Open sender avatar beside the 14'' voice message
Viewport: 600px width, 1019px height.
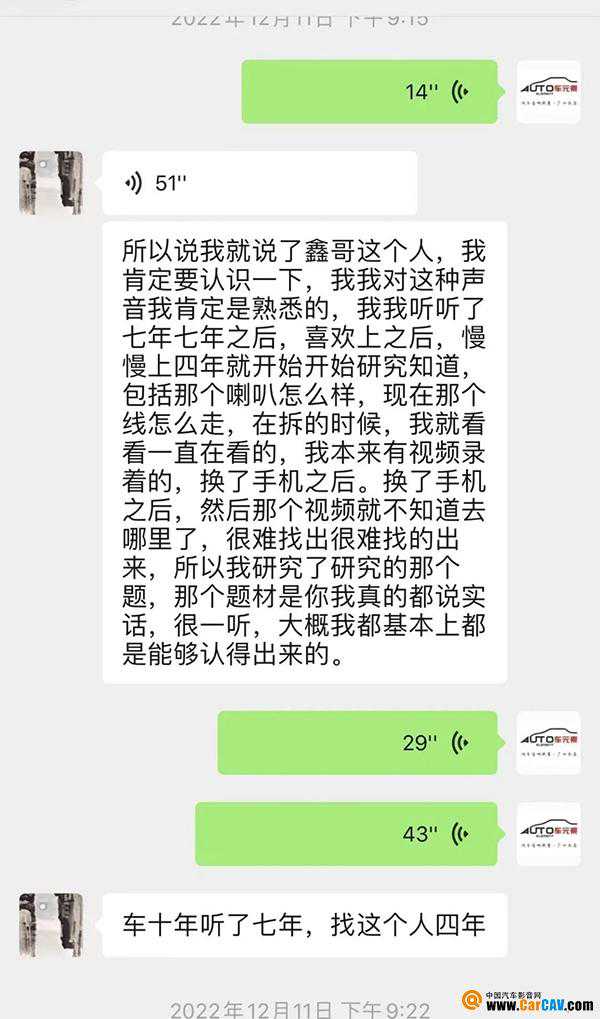(x=548, y=92)
